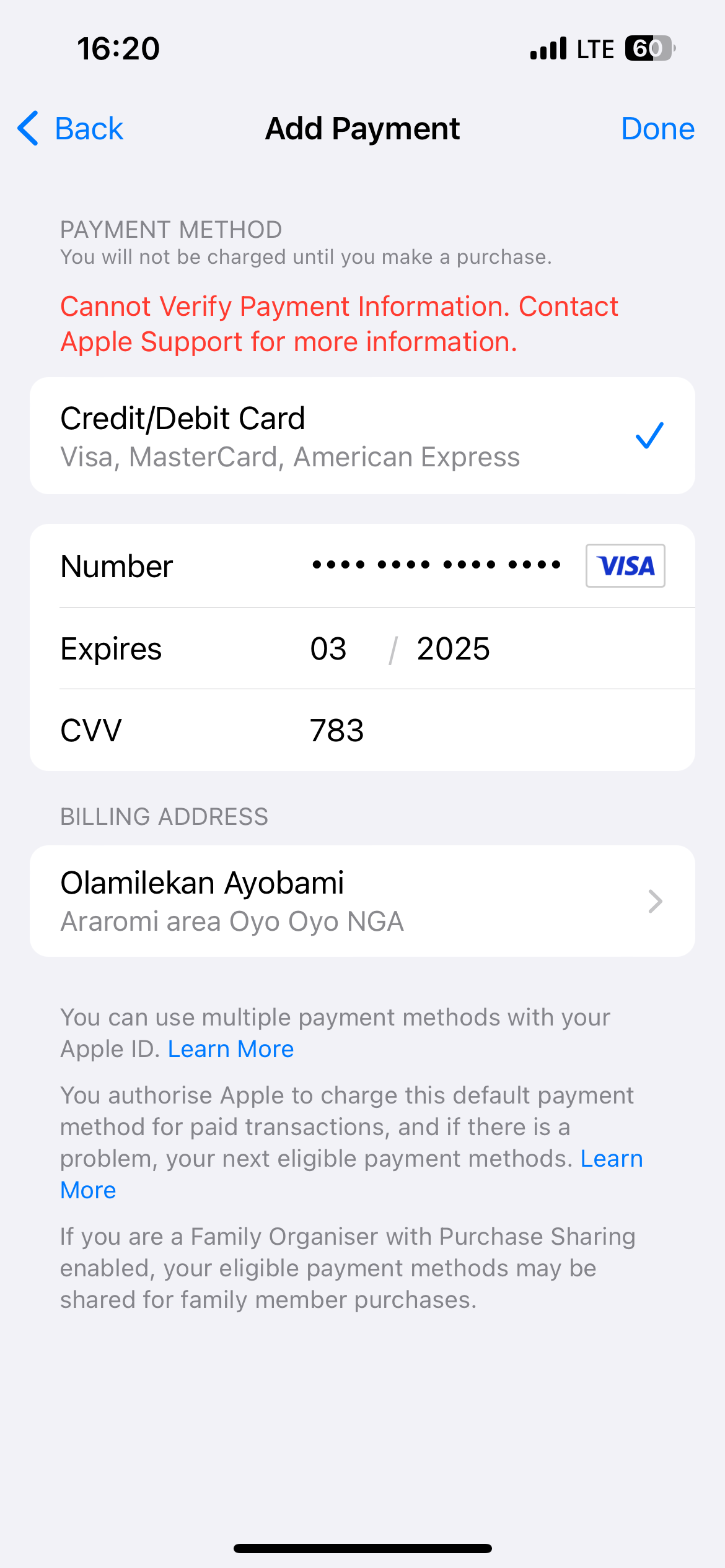This screenshot has height=1568, width=725.
Task: Tap Done to save payment
Action: 657,128
